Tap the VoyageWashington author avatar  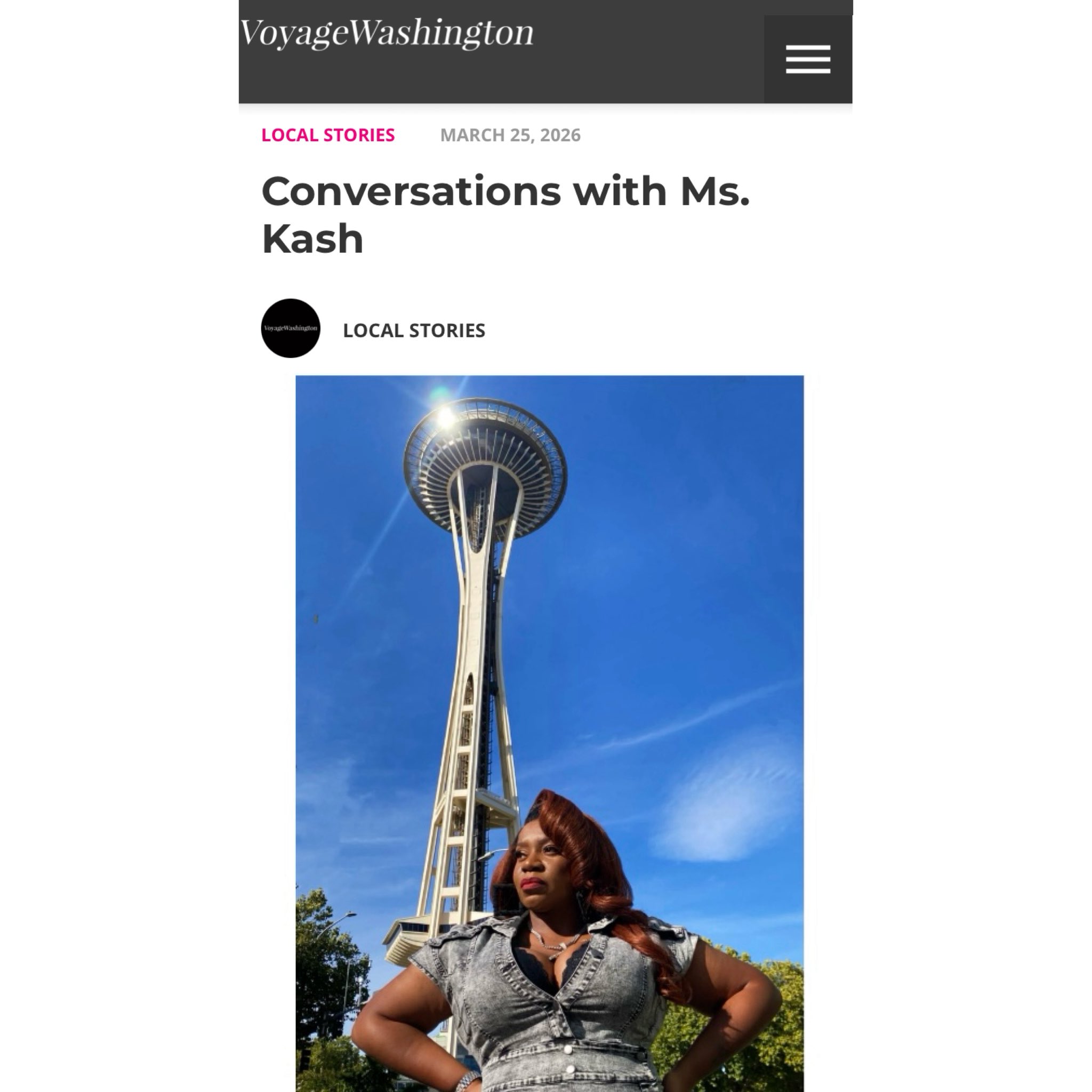(291, 328)
